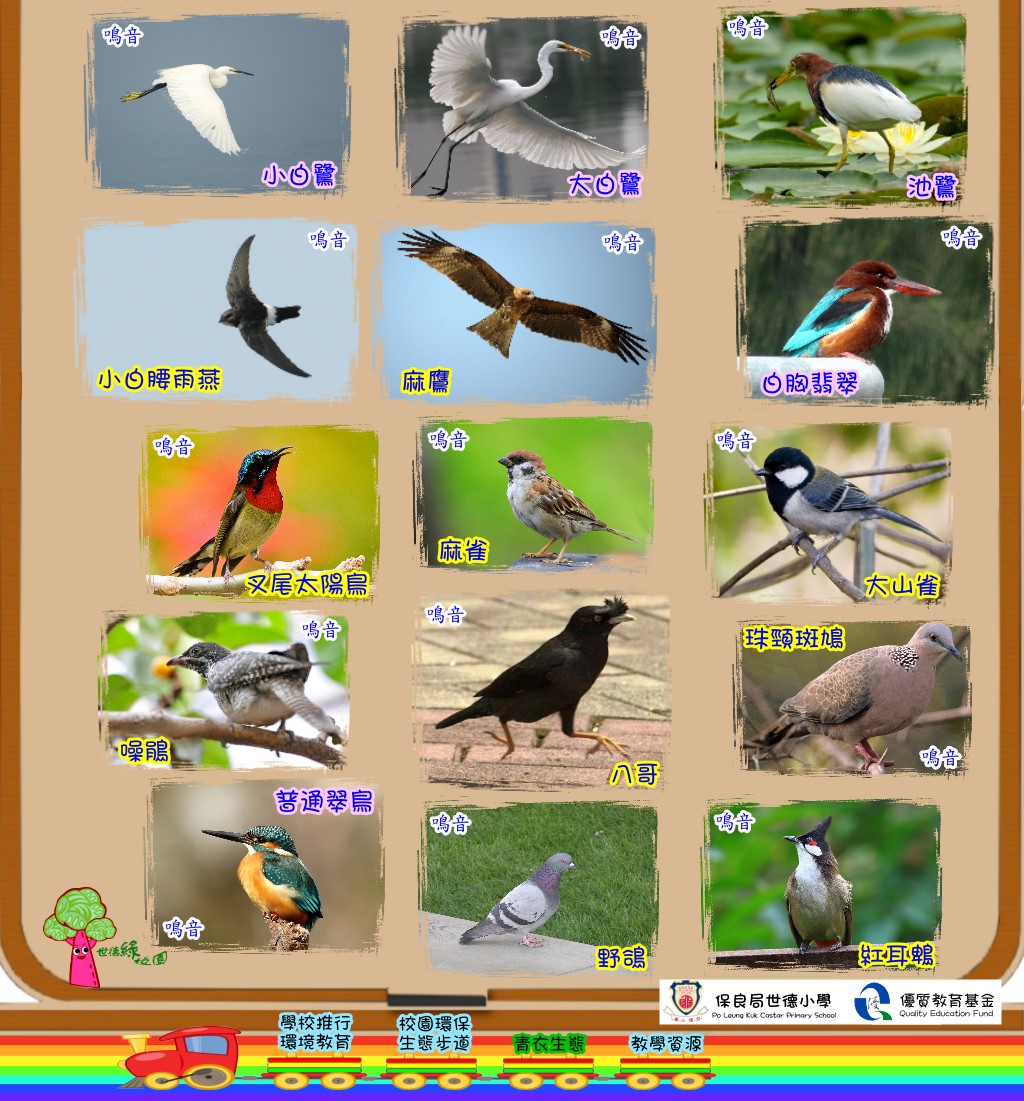Screen dimensions: 1024x1101
Task: Play the 鳴音 for 白胸翡翠
Action: [961, 238]
